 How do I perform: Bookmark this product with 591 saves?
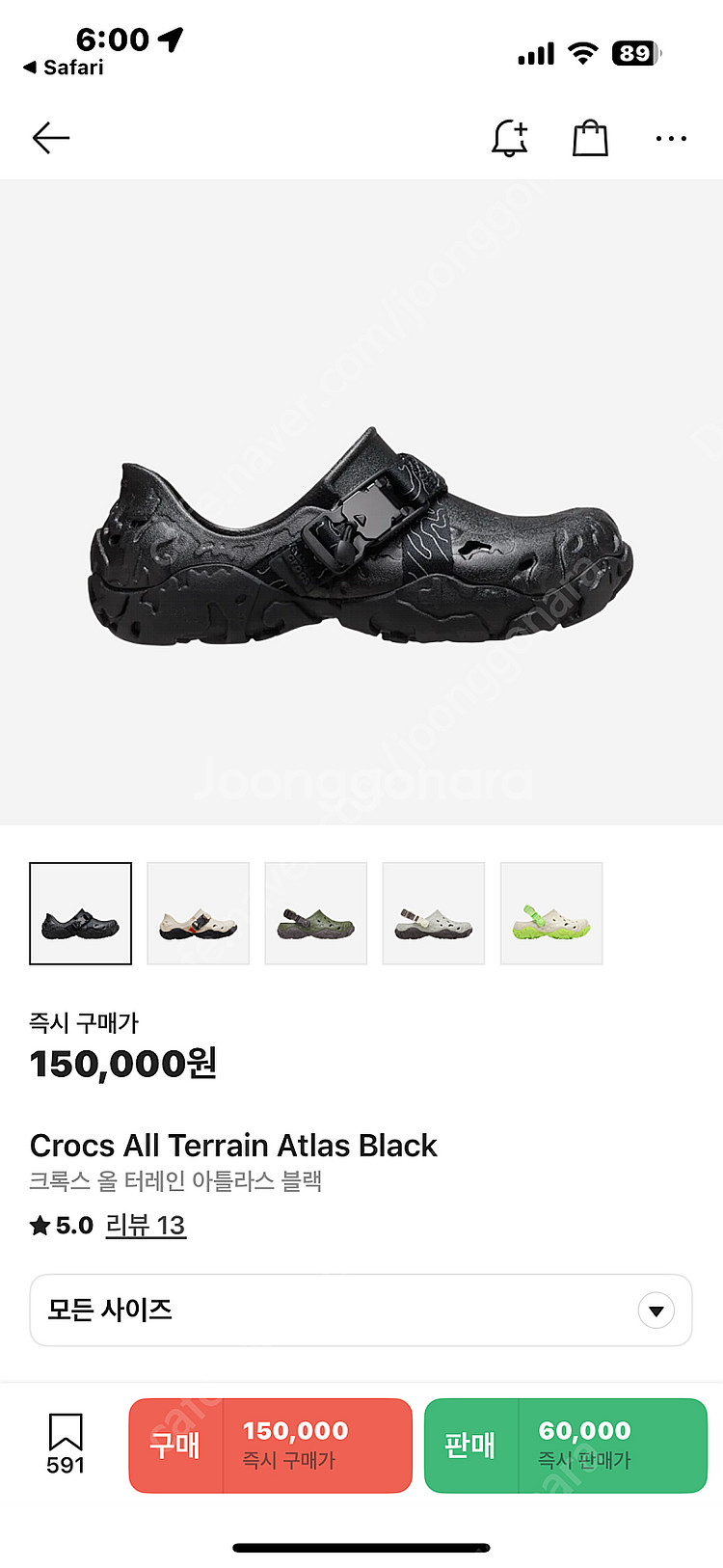pyautogui.click(x=66, y=1444)
